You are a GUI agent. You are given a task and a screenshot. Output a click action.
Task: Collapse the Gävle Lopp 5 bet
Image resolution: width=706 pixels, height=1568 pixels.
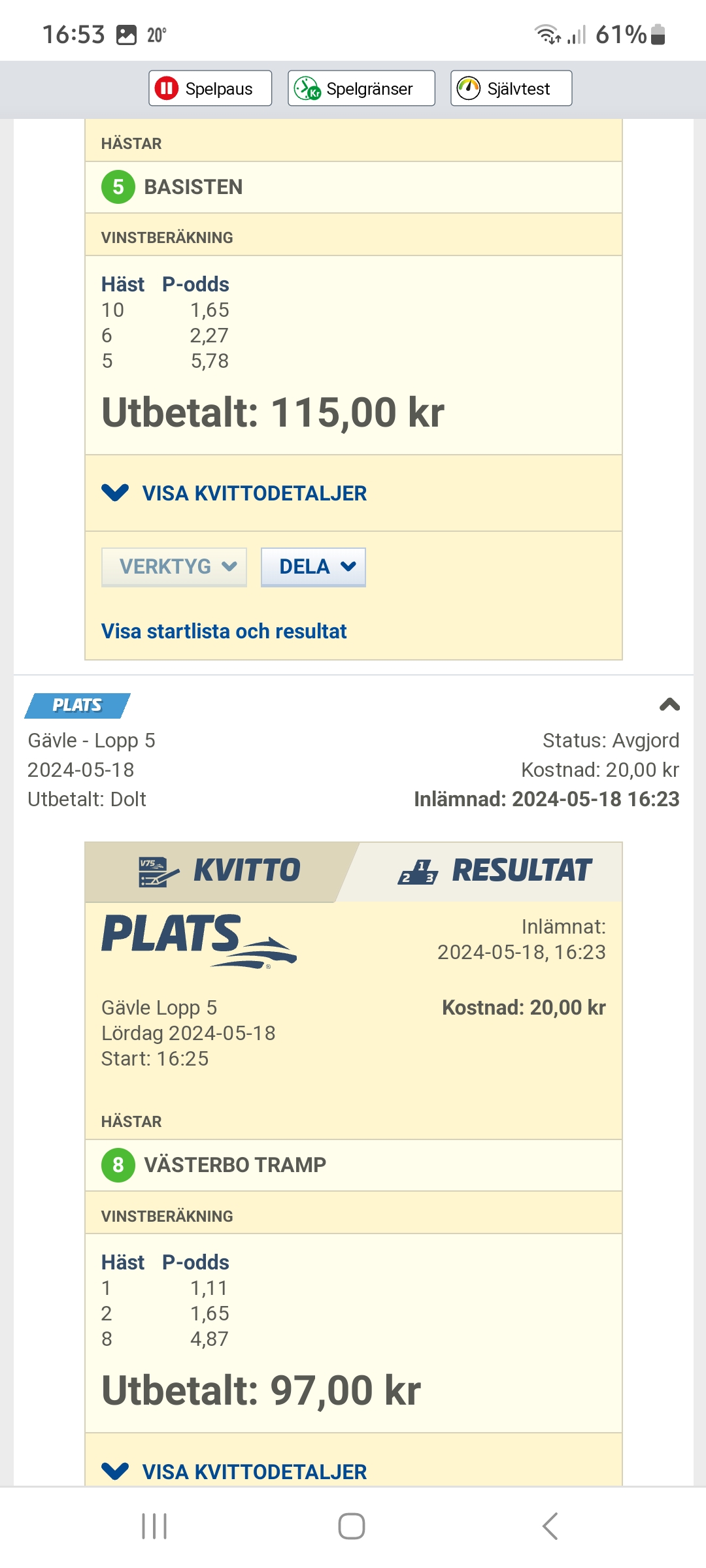tap(669, 705)
